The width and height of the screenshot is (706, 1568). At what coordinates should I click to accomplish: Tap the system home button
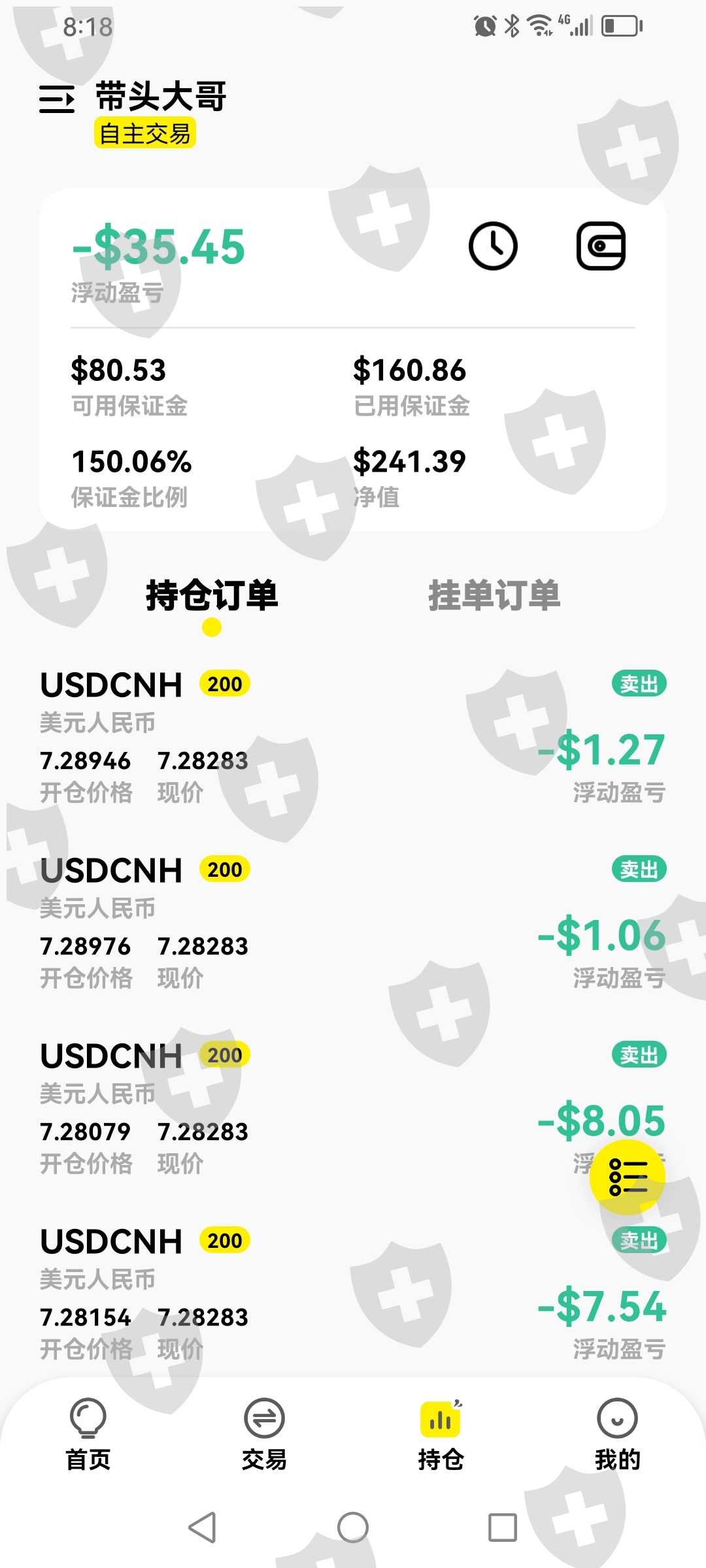(x=353, y=1527)
